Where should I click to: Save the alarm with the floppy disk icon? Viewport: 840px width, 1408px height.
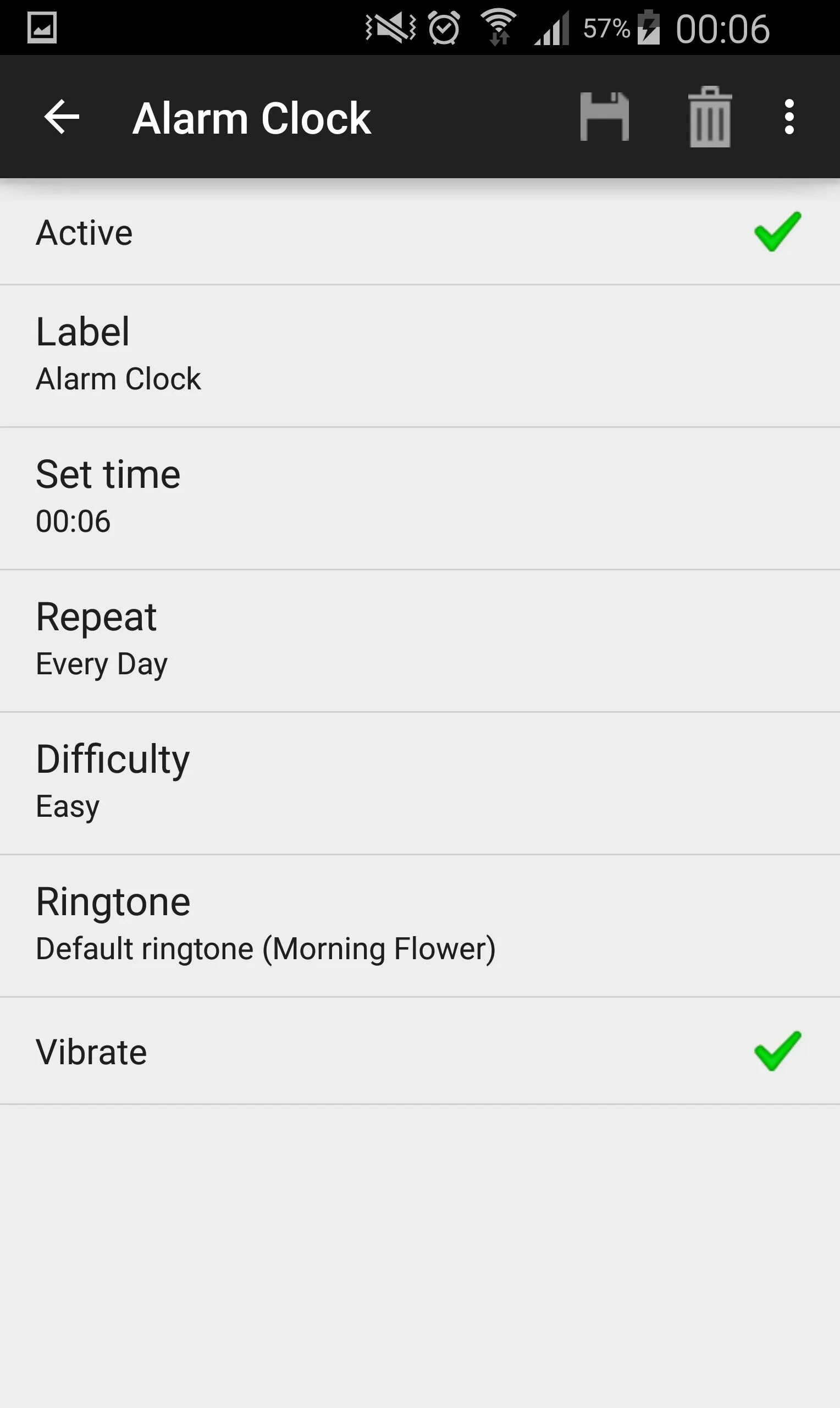[605, 117]
